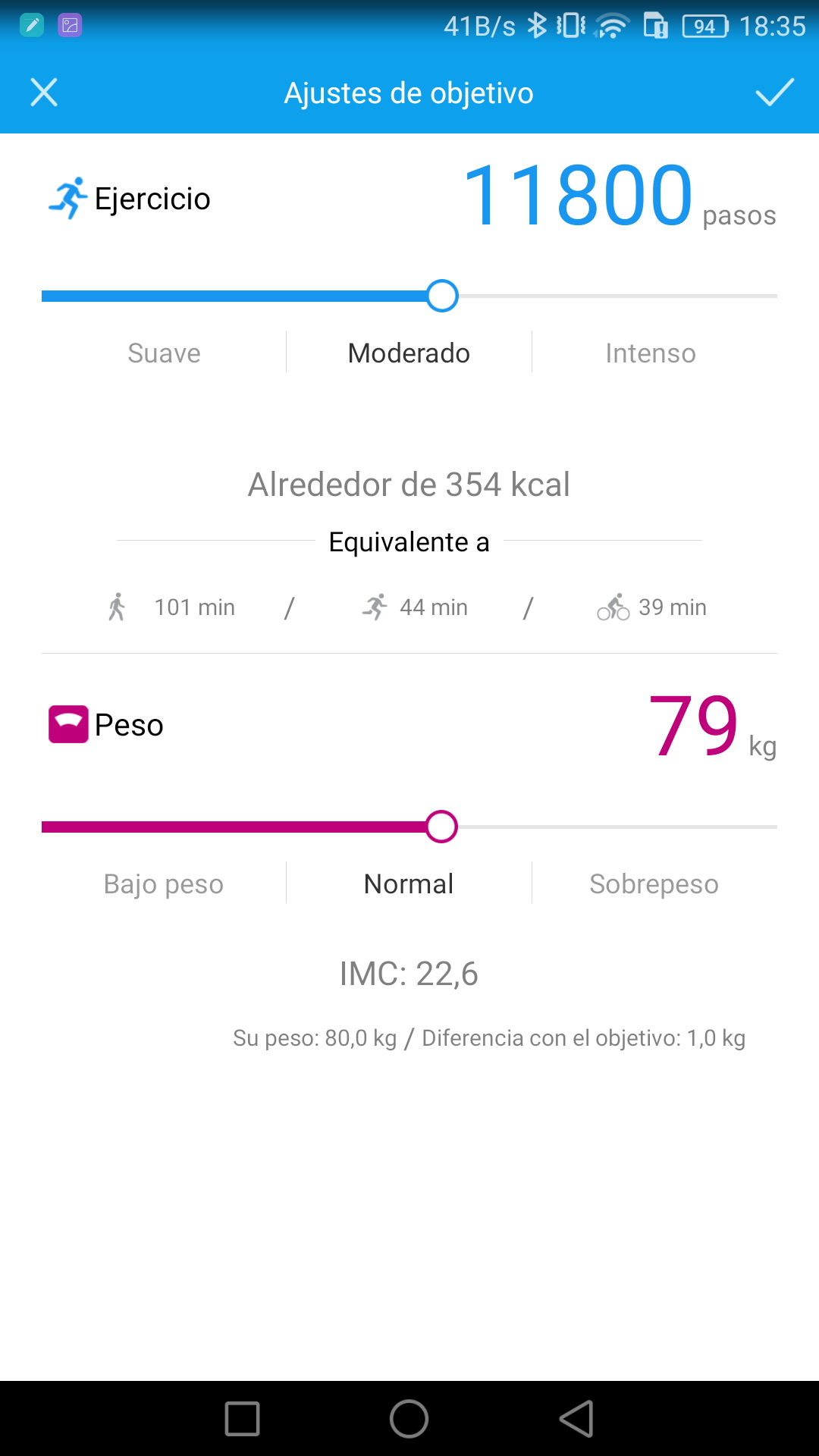The height and width of the screenshot is (1456, 819).
Task: Tap the blue exercise steps slider handle
Action: [x=442, y=296]
